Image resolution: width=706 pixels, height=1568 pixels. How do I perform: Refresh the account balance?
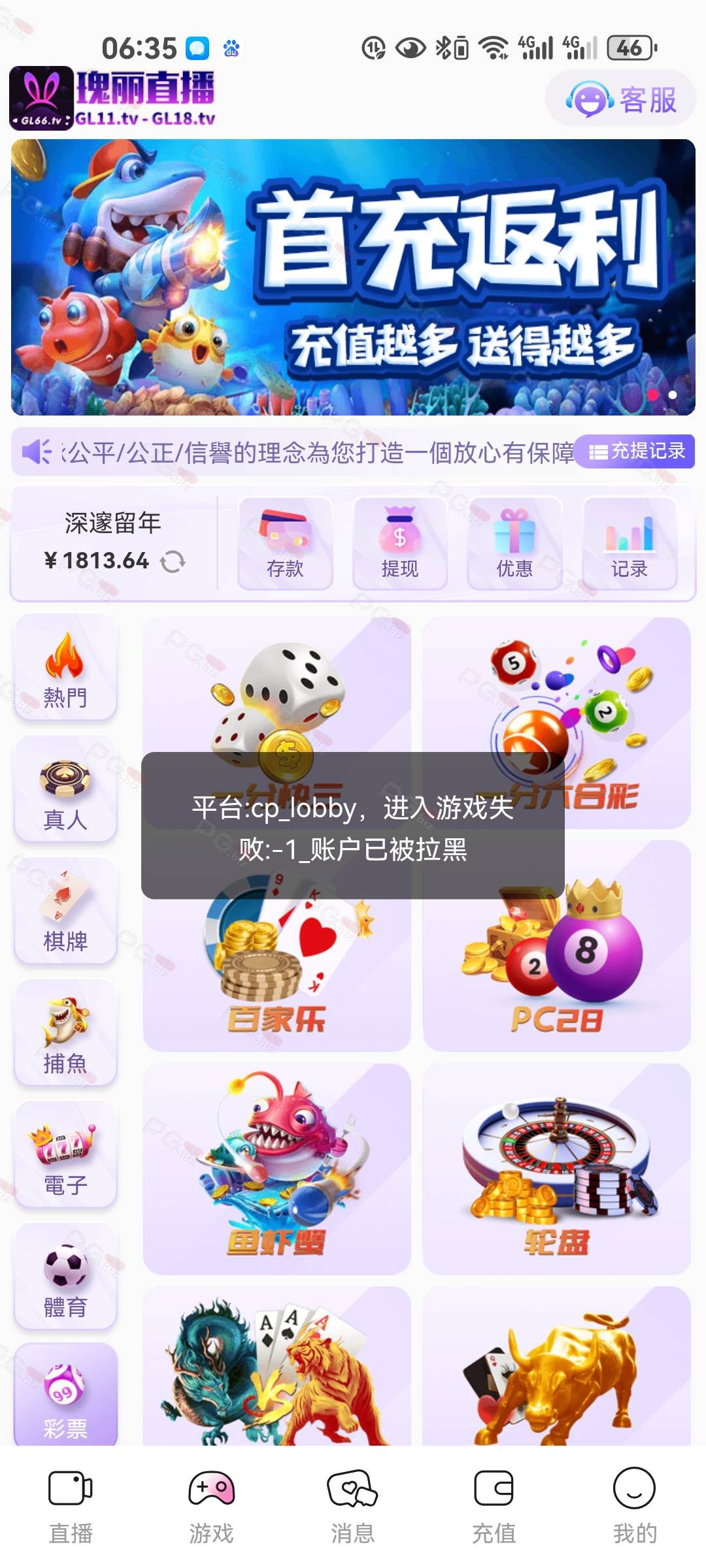click(173, 561)
